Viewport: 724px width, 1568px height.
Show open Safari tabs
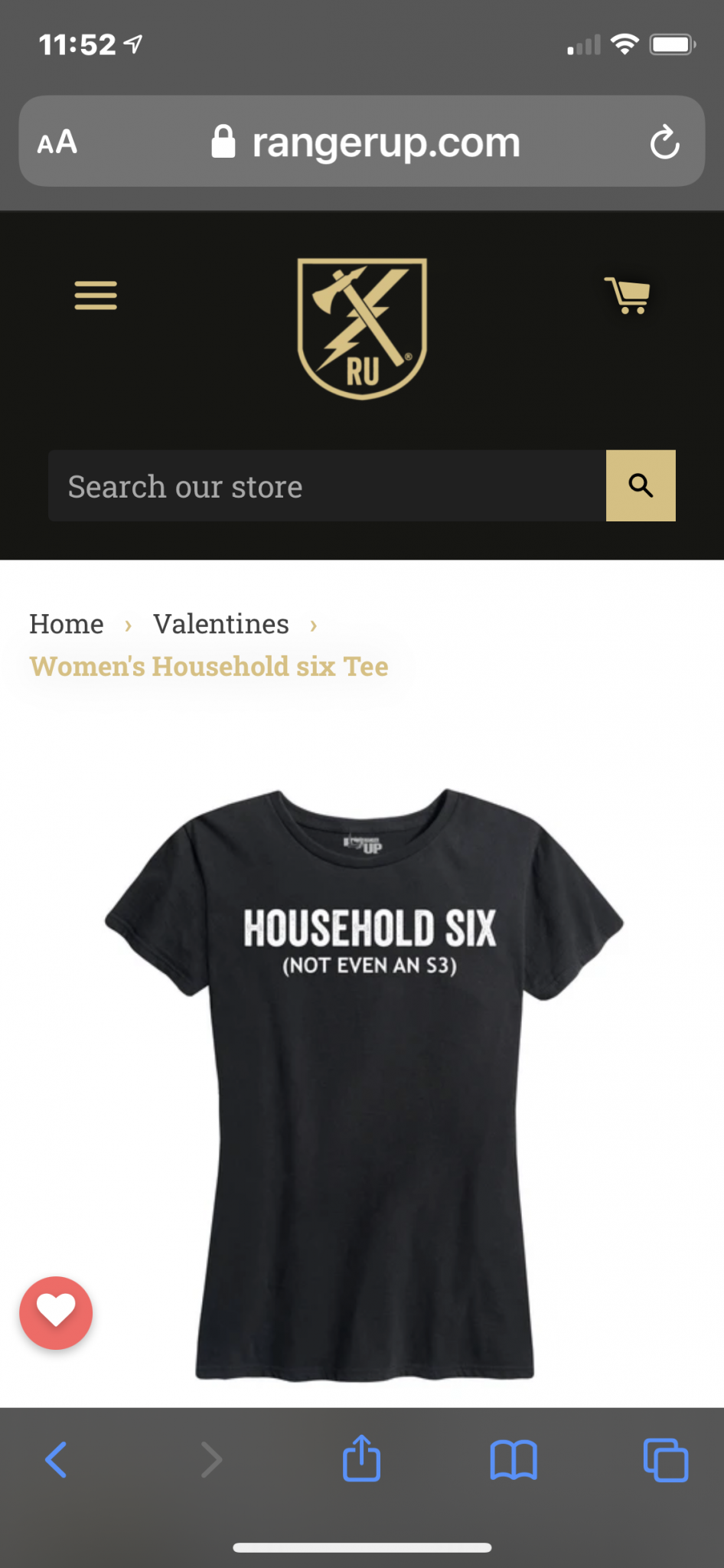[x=666, y=1460]
